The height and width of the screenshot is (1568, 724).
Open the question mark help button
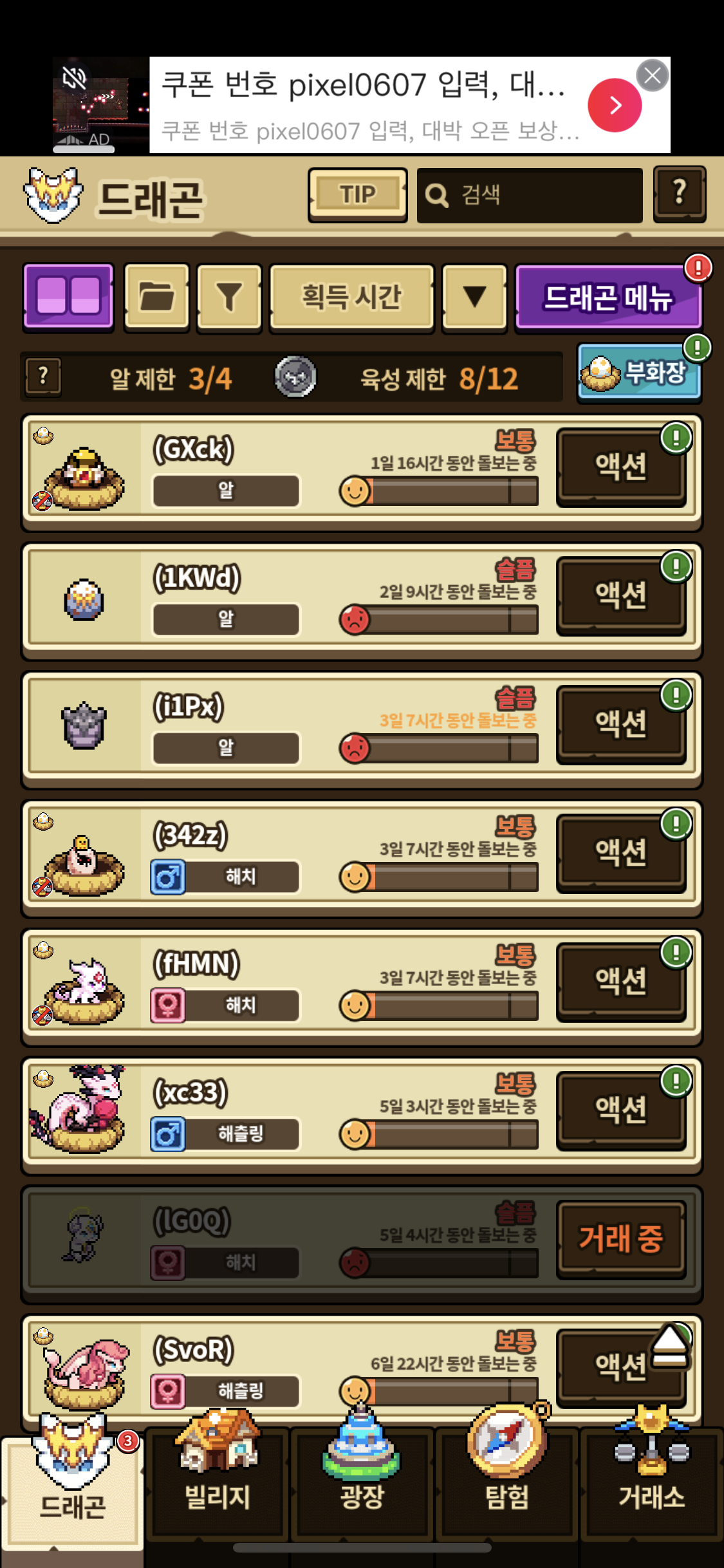tap(679, 194)
